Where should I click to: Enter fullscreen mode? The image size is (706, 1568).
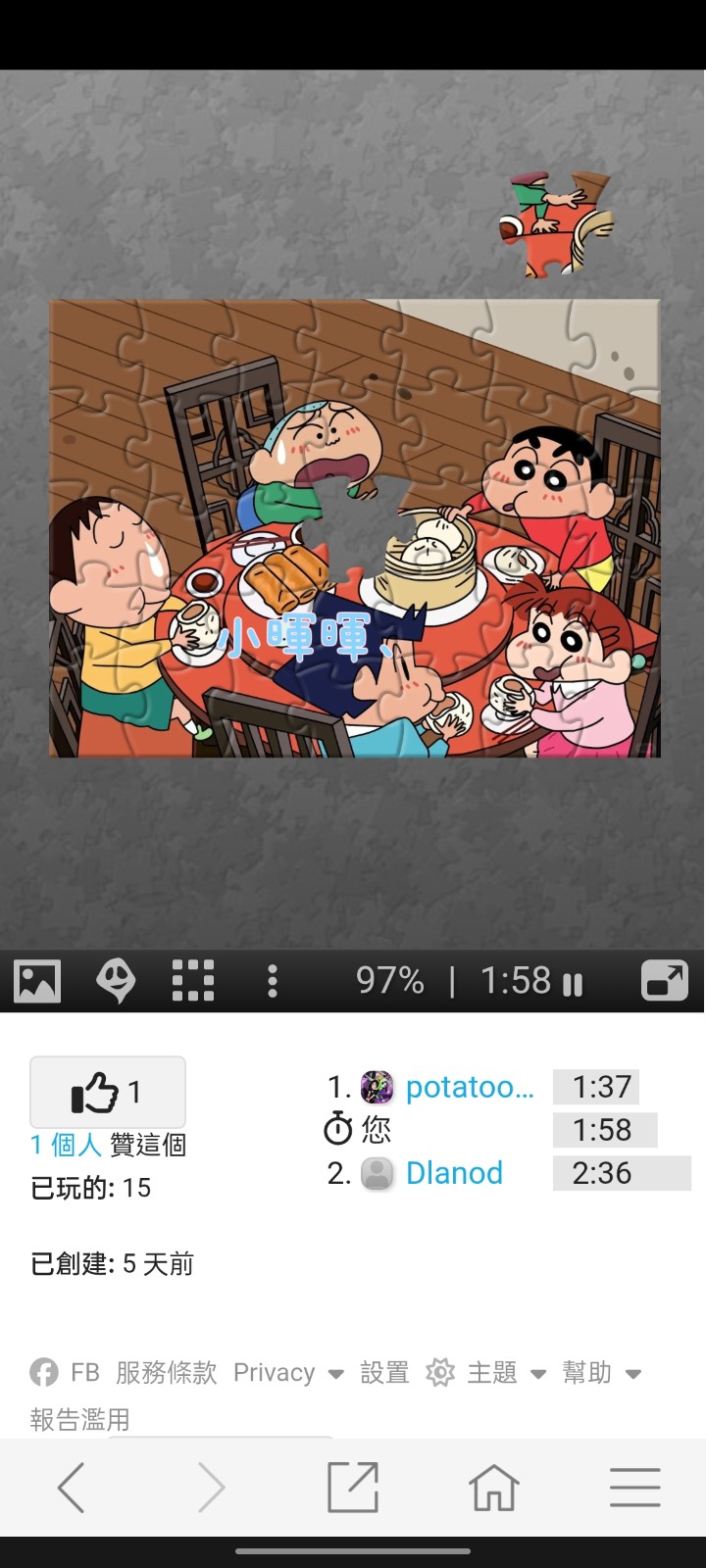pos(665,981)
